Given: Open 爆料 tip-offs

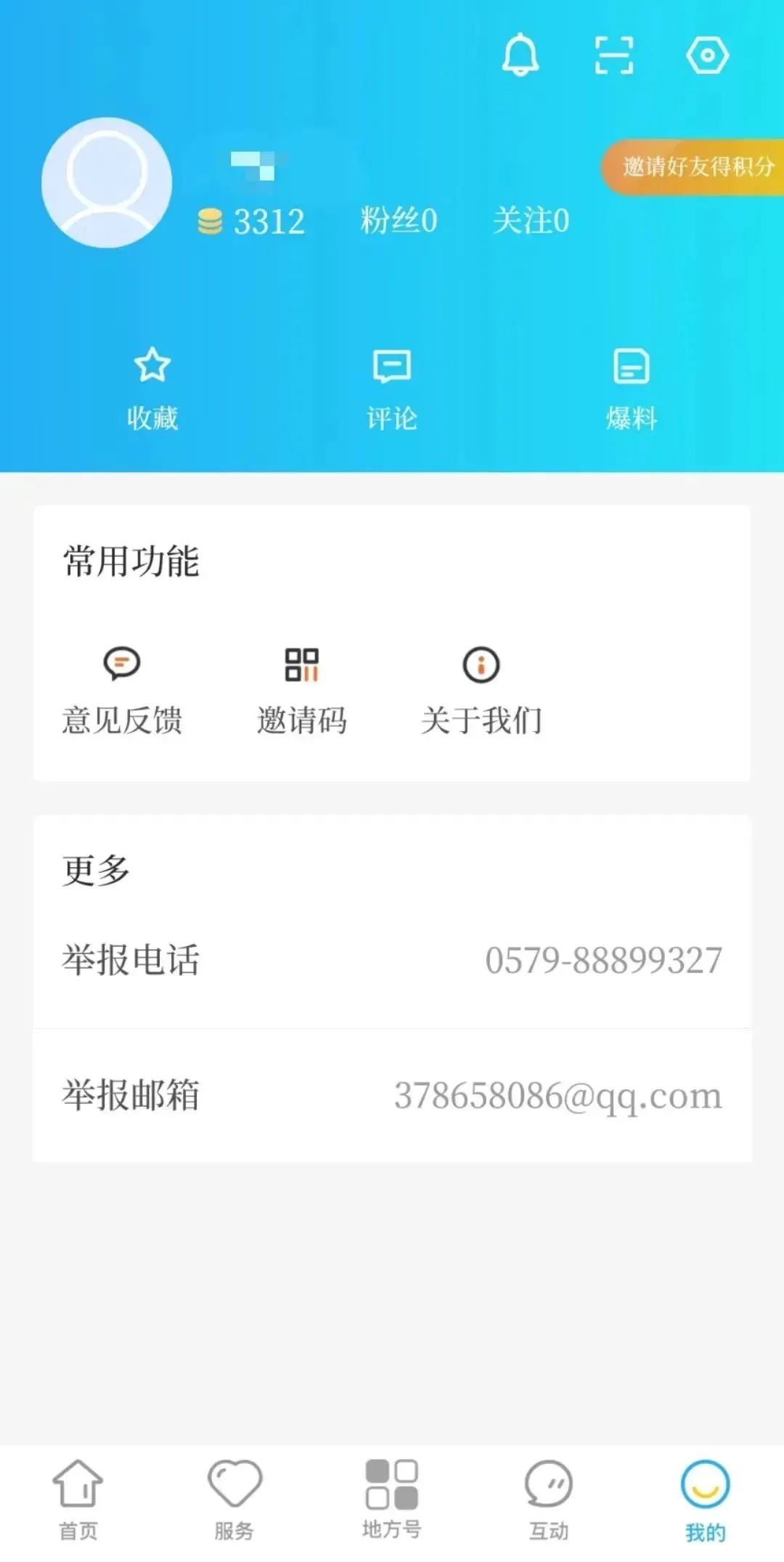Looking at the screenshot, I should [x=632, y=389].
